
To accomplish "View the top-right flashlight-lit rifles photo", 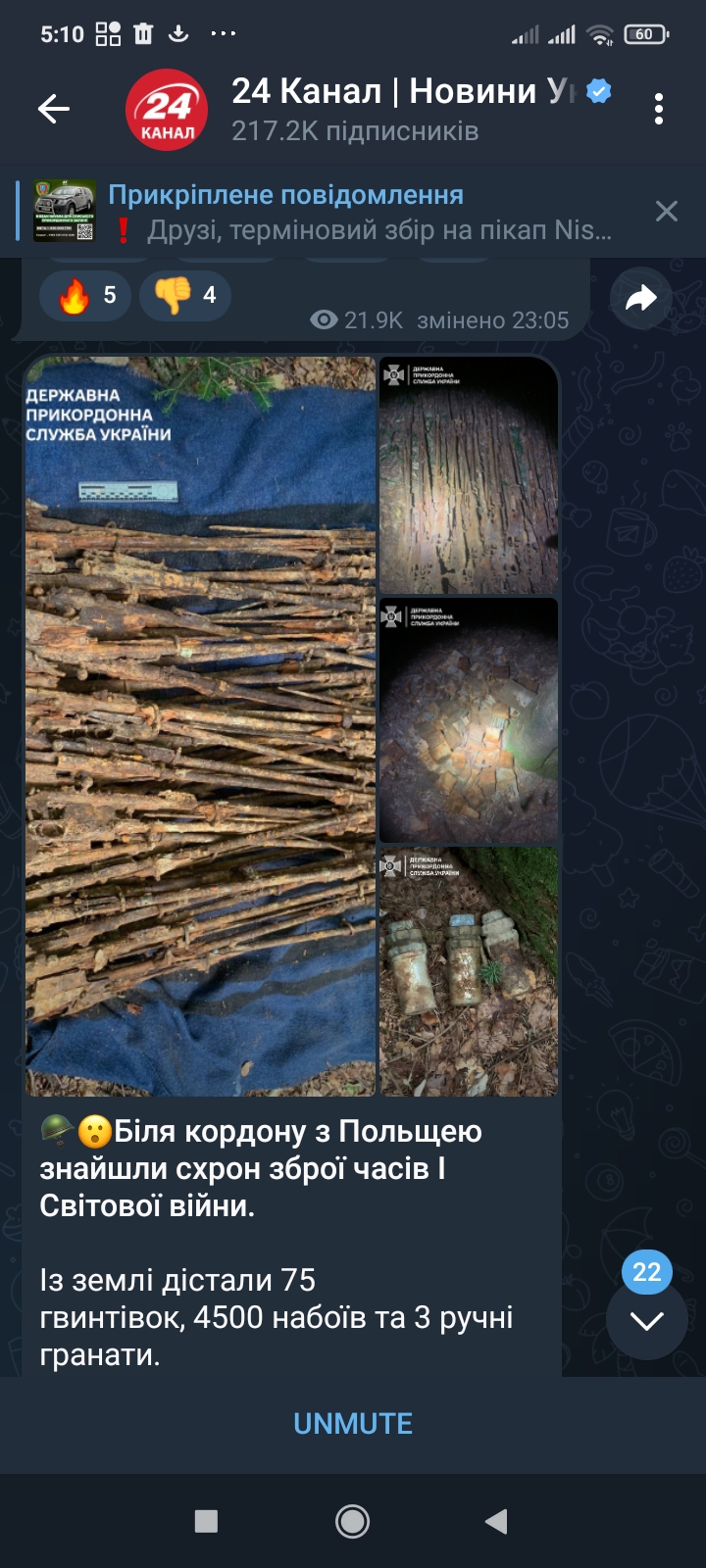I will click(x=469, y=475).
